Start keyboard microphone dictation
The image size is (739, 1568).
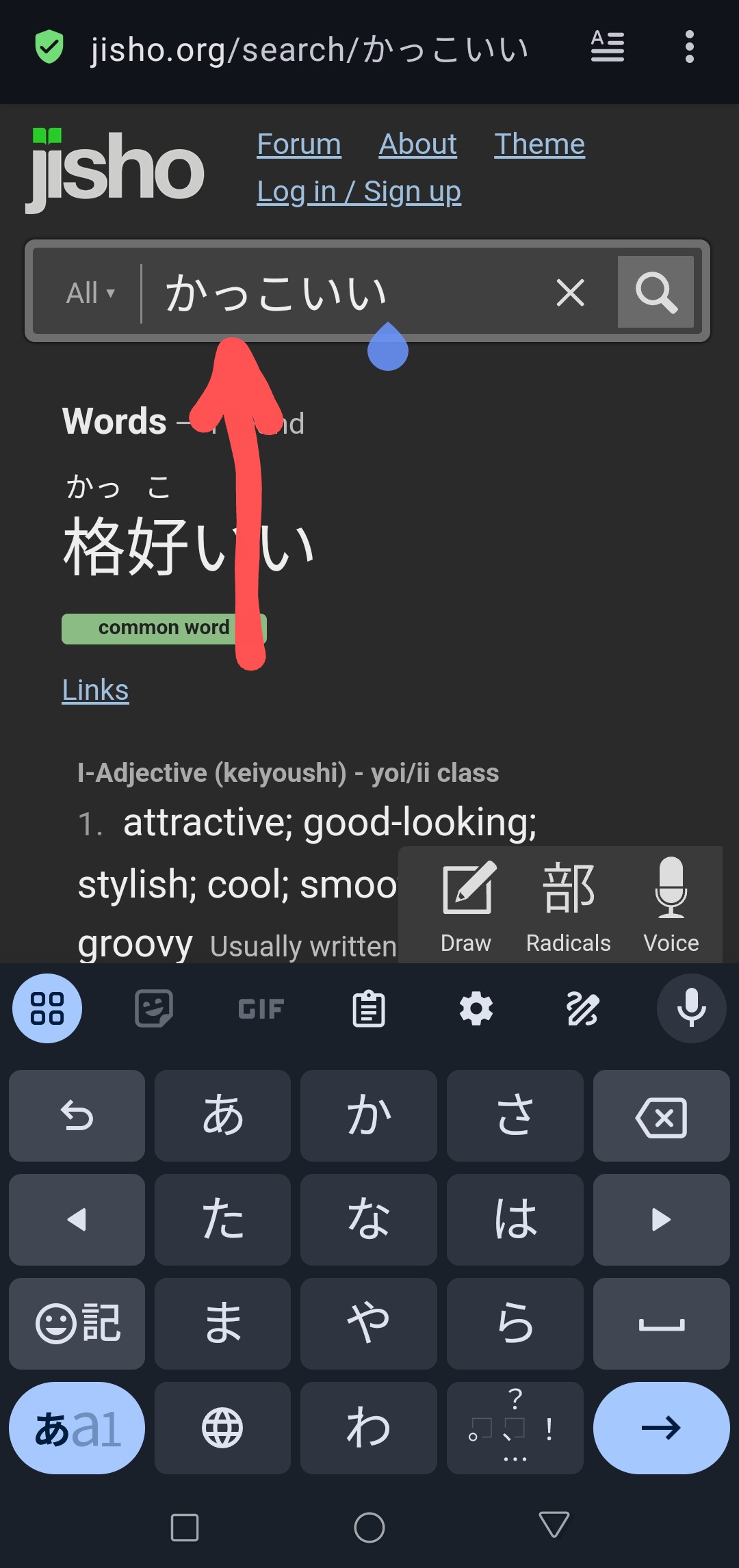(x=691, y=1008)
